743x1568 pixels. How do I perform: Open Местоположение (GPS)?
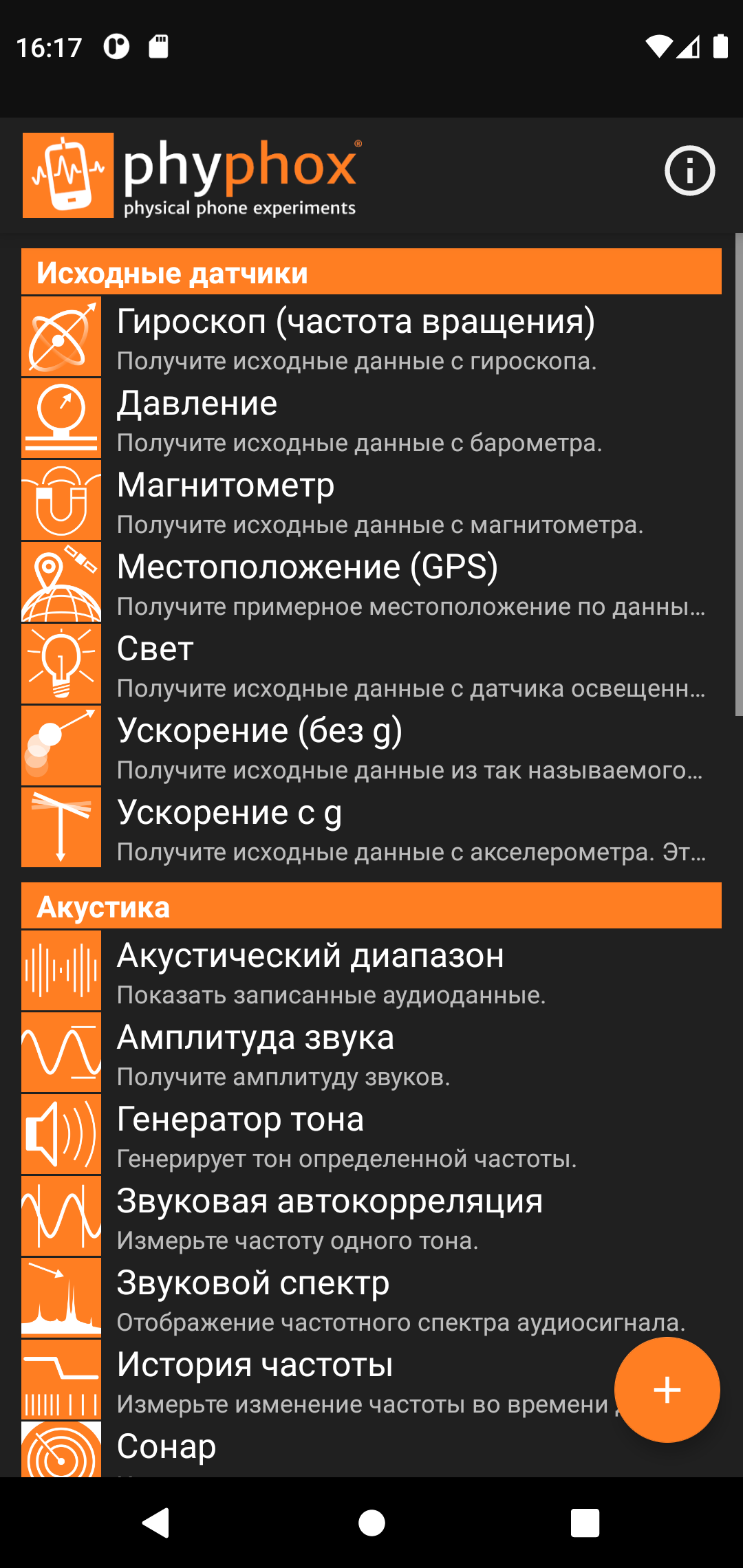pos(371,582)
